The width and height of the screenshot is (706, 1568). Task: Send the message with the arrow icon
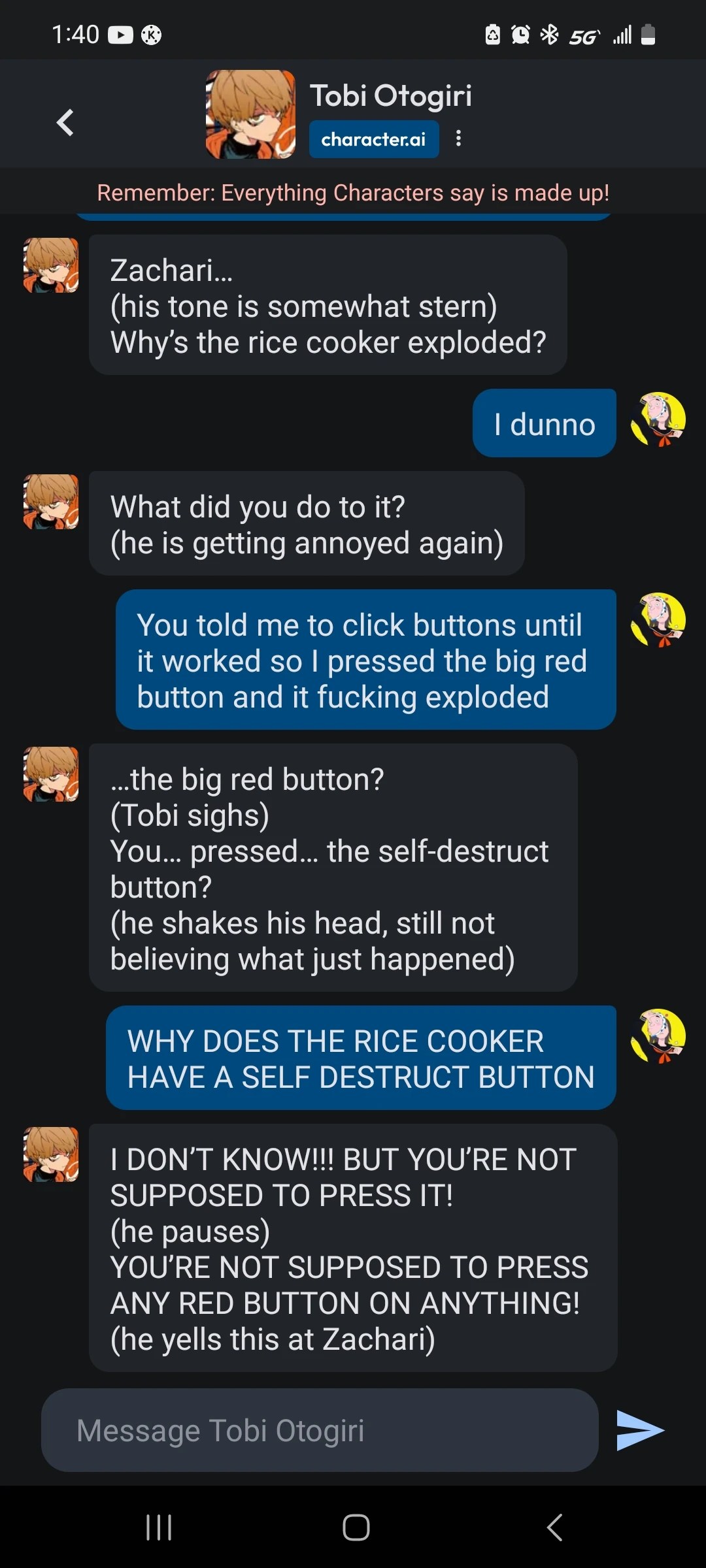pyautogui.click(x=639, y=1430)
